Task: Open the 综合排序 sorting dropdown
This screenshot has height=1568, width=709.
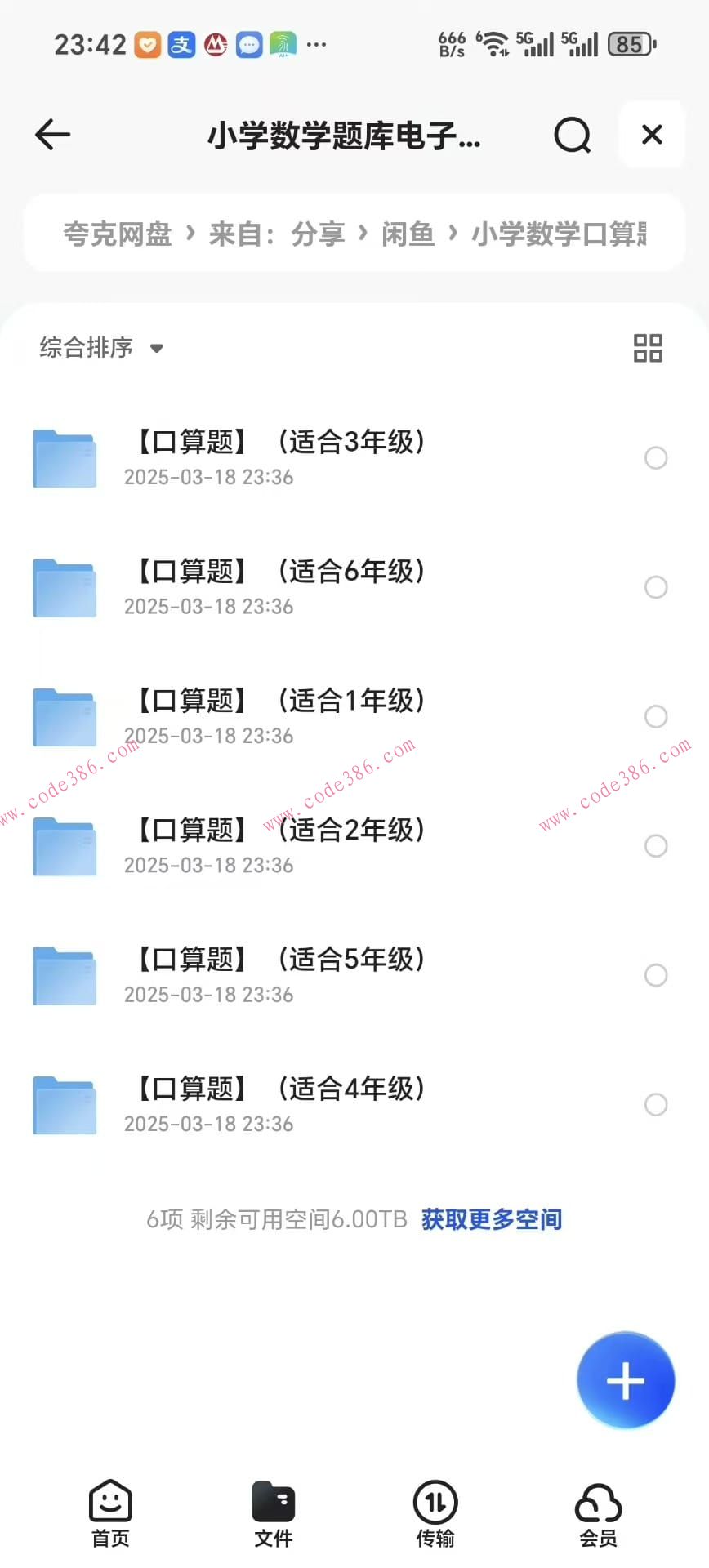Action: (x=98, y=348)
